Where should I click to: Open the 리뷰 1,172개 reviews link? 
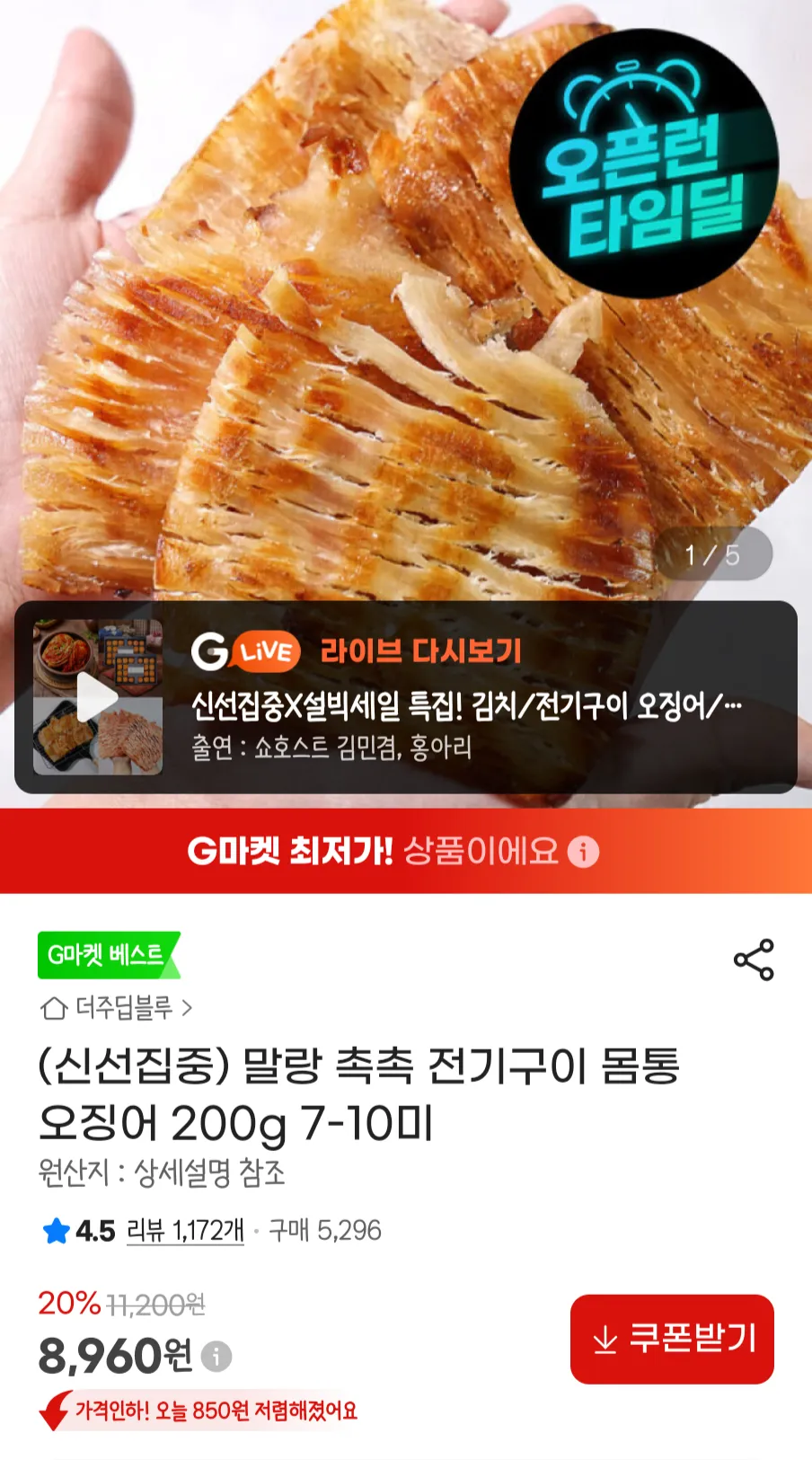185,1230
